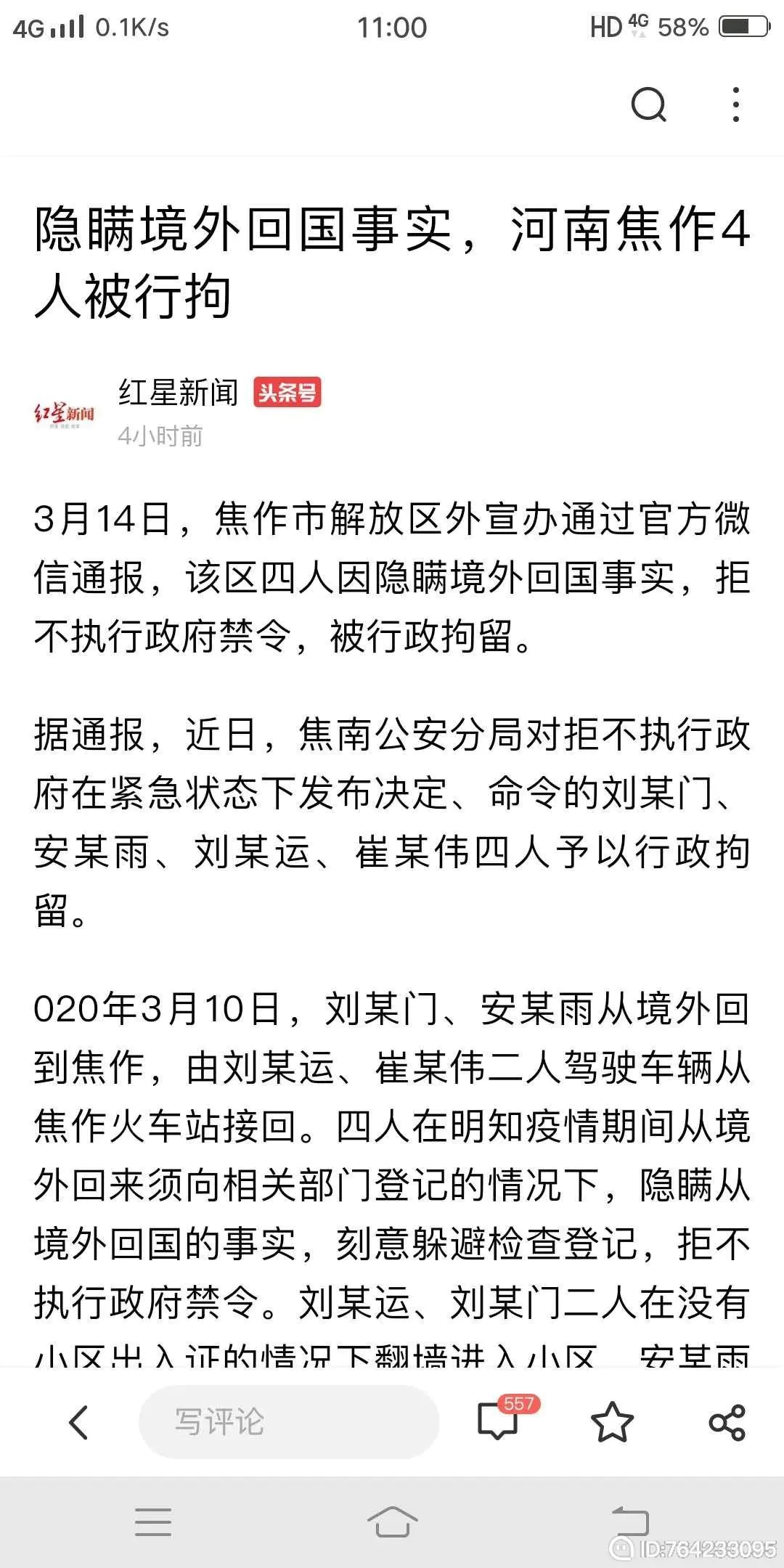The image size is (784, 1568).
Task: Share this article
Action: point(727,1422)
